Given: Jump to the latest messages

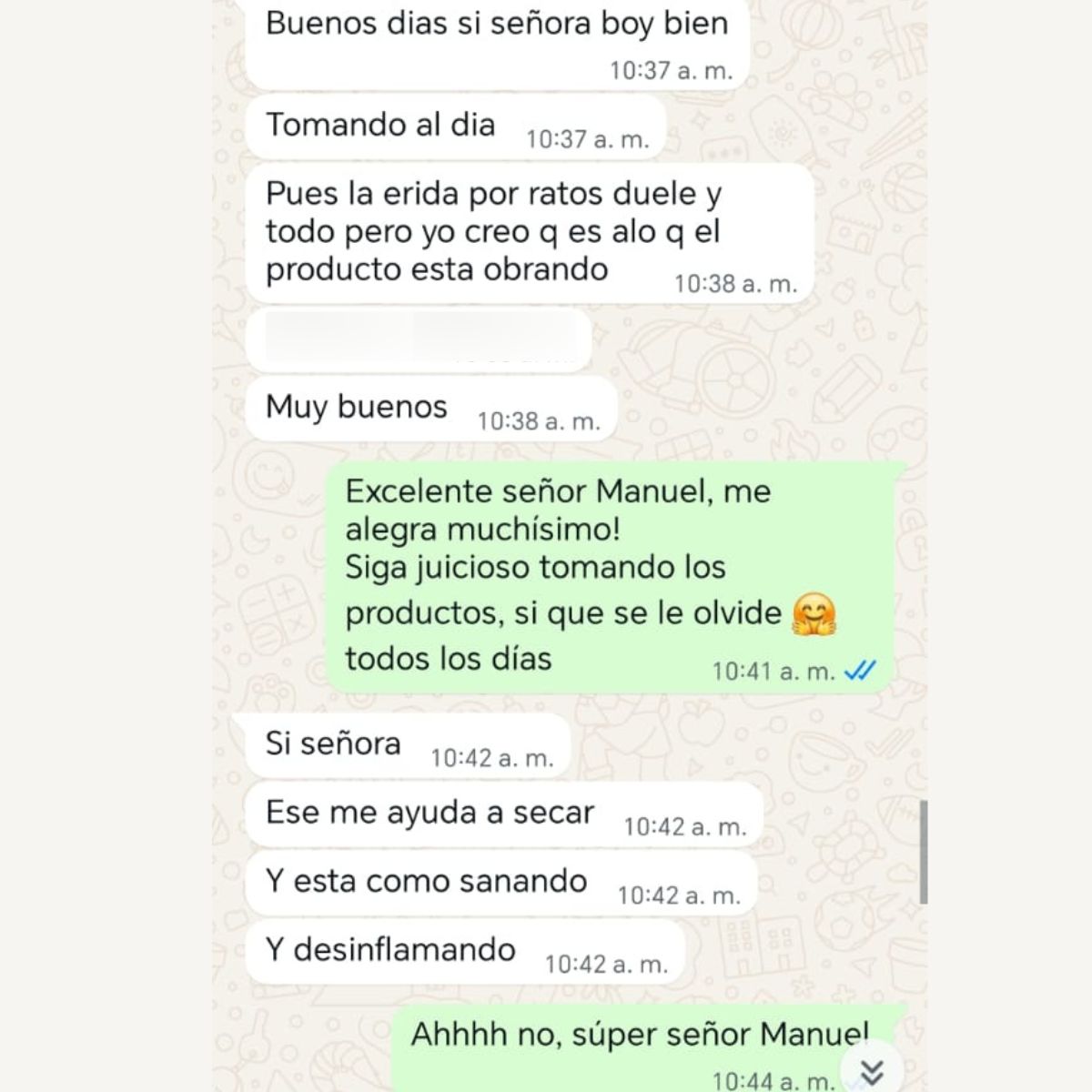Looking at the screenshot, I should [871, 1071].
